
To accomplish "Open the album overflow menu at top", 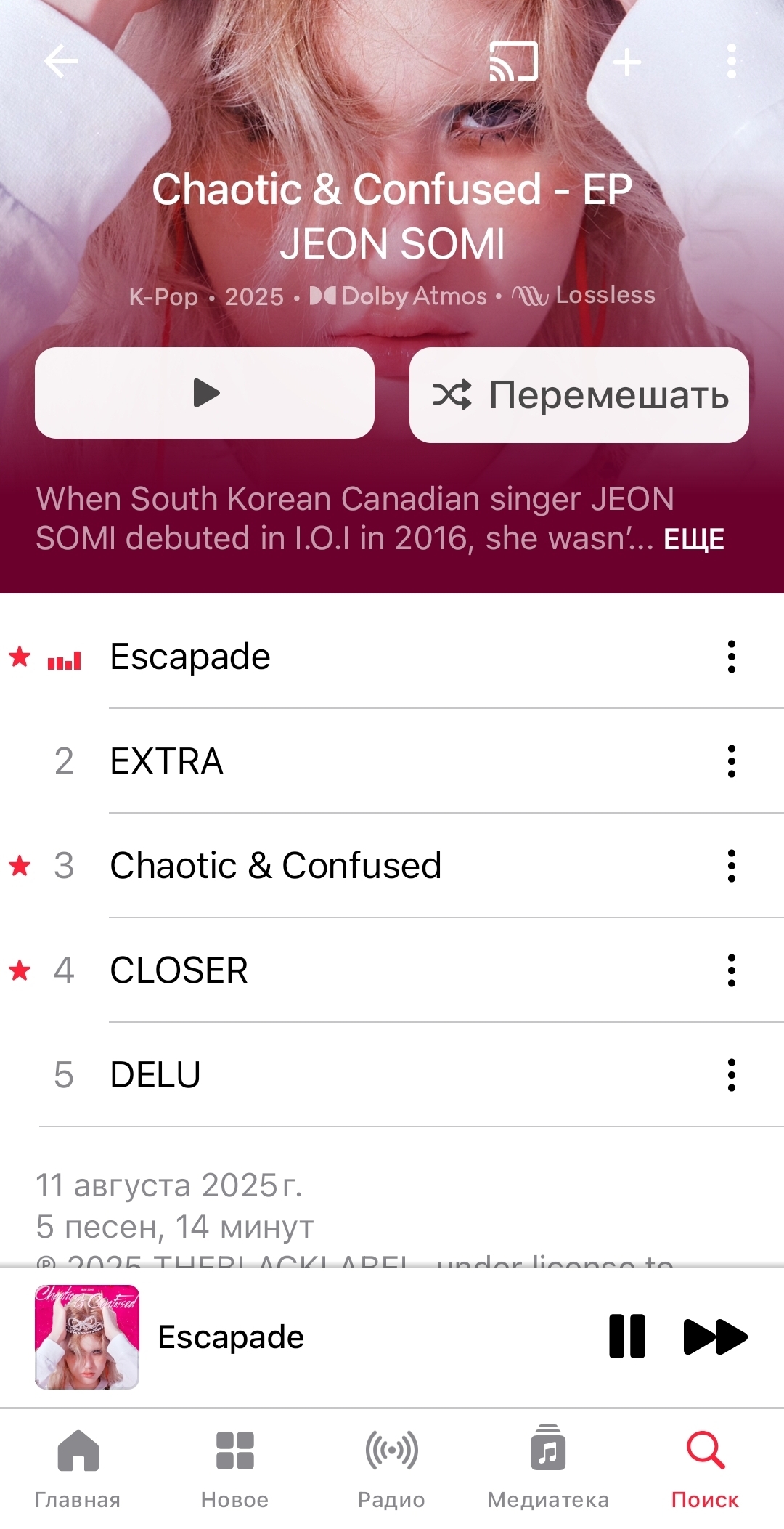I will click(731, 61).
